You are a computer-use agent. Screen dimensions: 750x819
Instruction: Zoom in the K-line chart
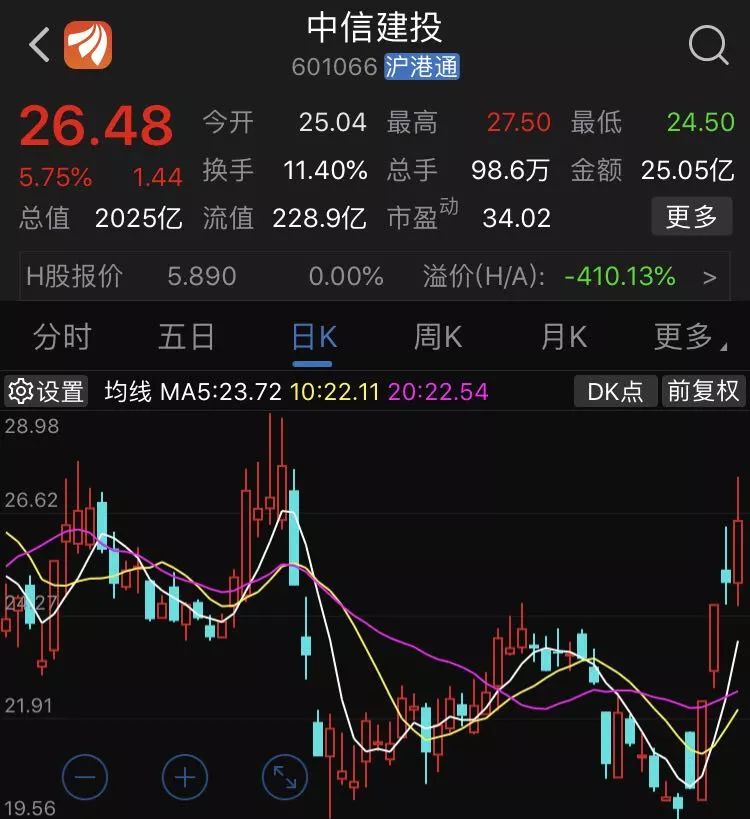[x=184, y=776]
